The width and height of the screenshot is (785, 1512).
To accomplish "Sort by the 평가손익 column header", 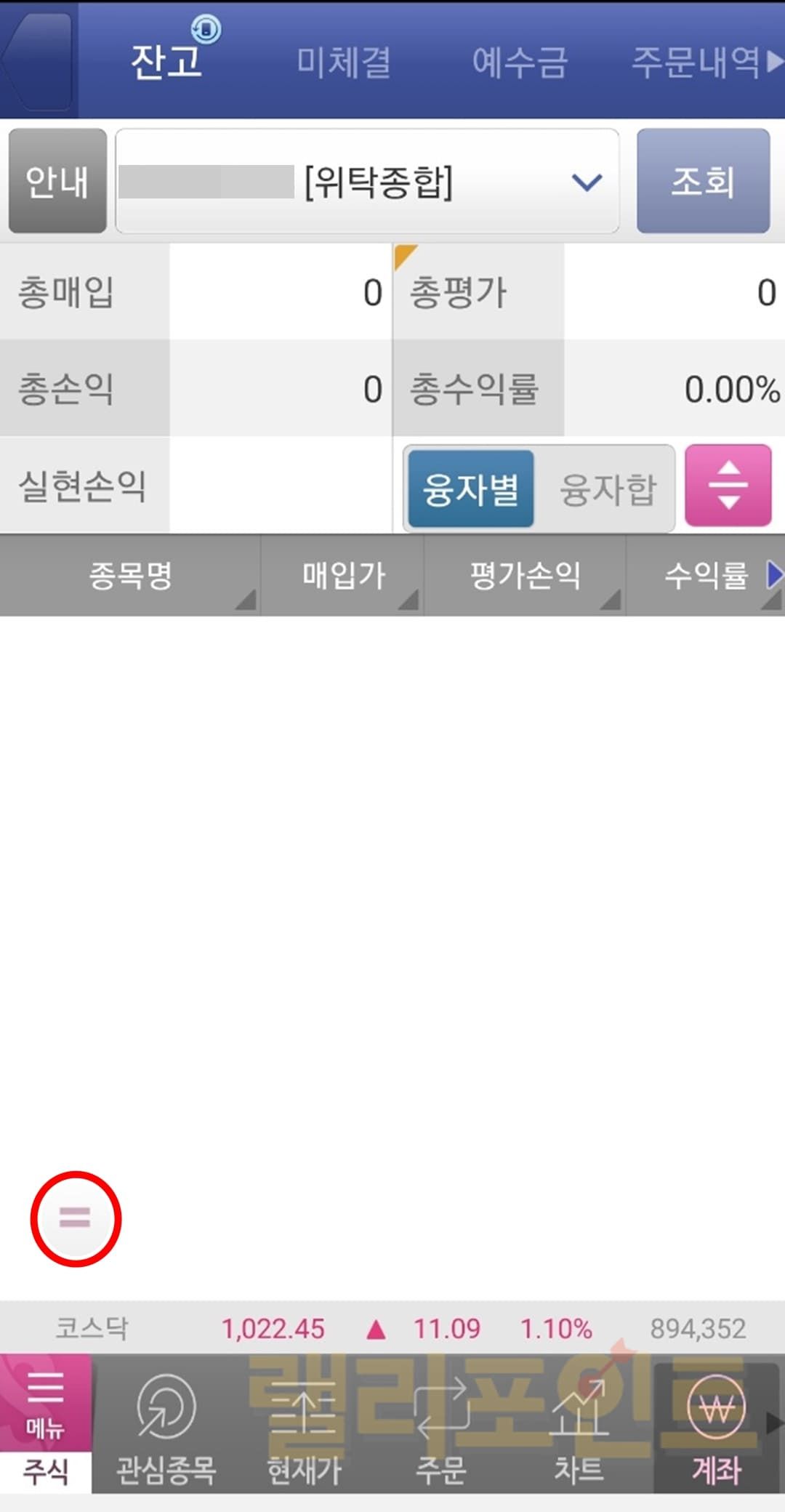I will 525,576.
